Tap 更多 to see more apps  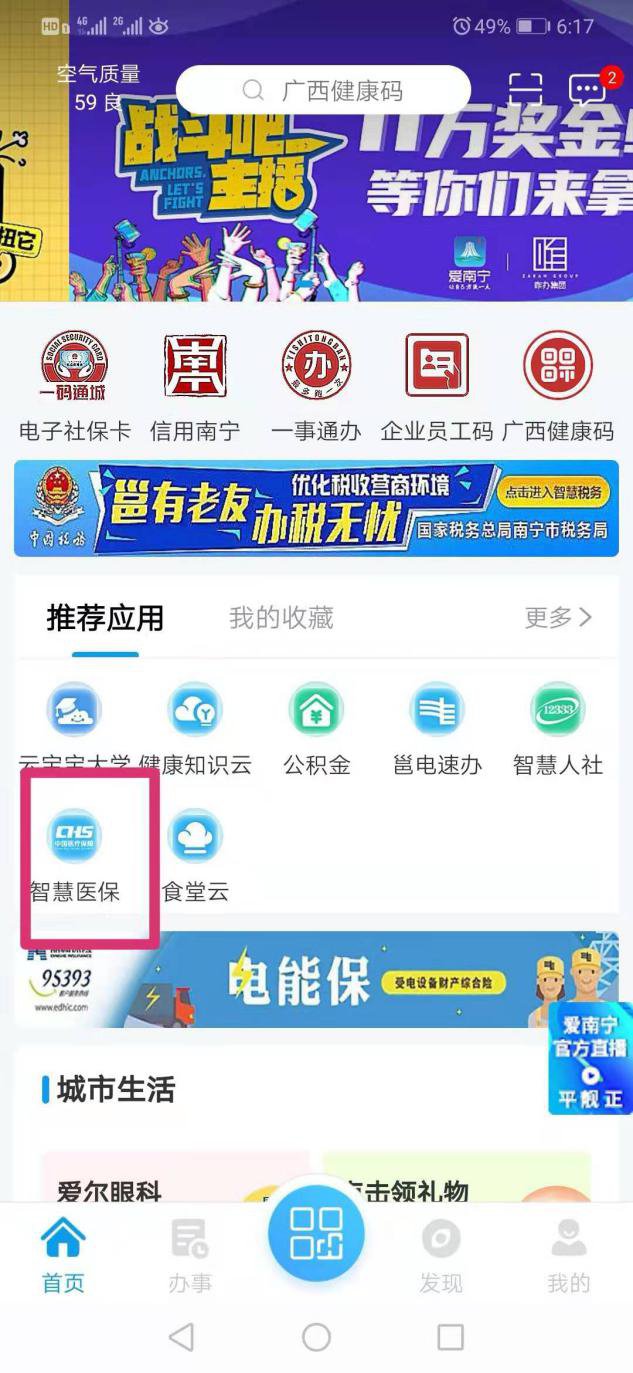point(558,617)
